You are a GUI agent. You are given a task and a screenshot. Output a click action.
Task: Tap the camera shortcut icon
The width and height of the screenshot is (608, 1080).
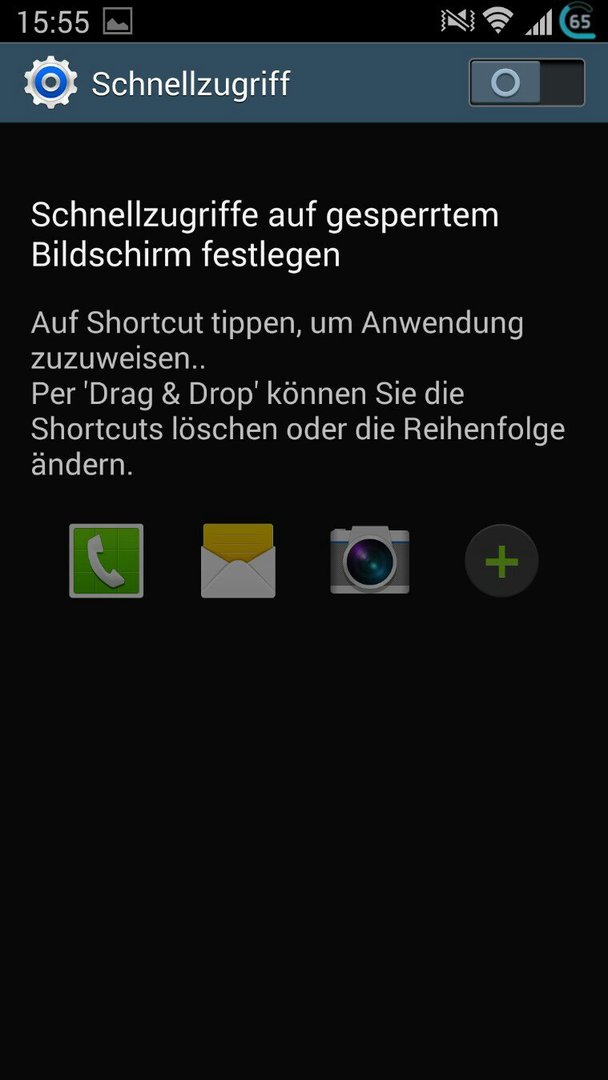pyautogui.click(x=370, y=561)
